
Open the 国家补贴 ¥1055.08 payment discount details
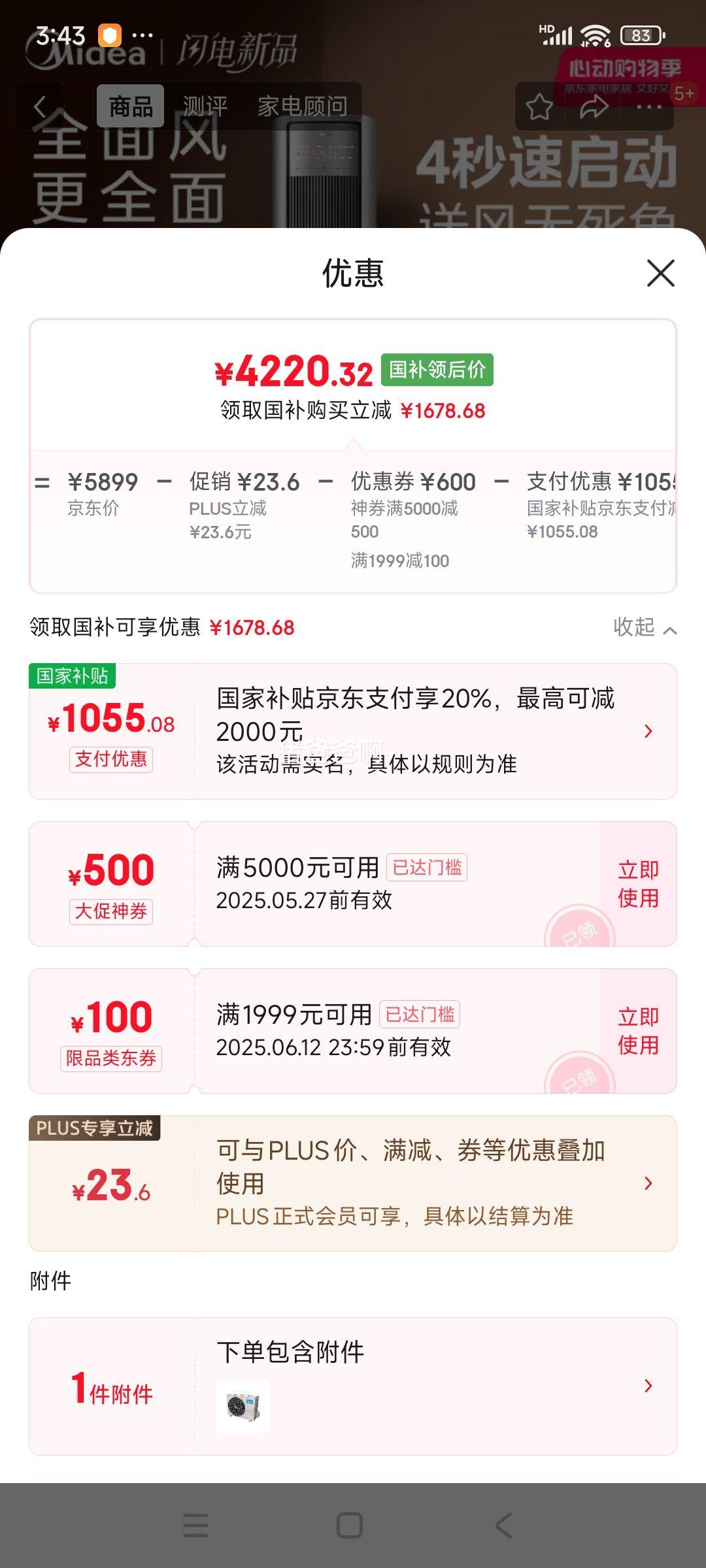pyautogui.click(x=353, y=731)
